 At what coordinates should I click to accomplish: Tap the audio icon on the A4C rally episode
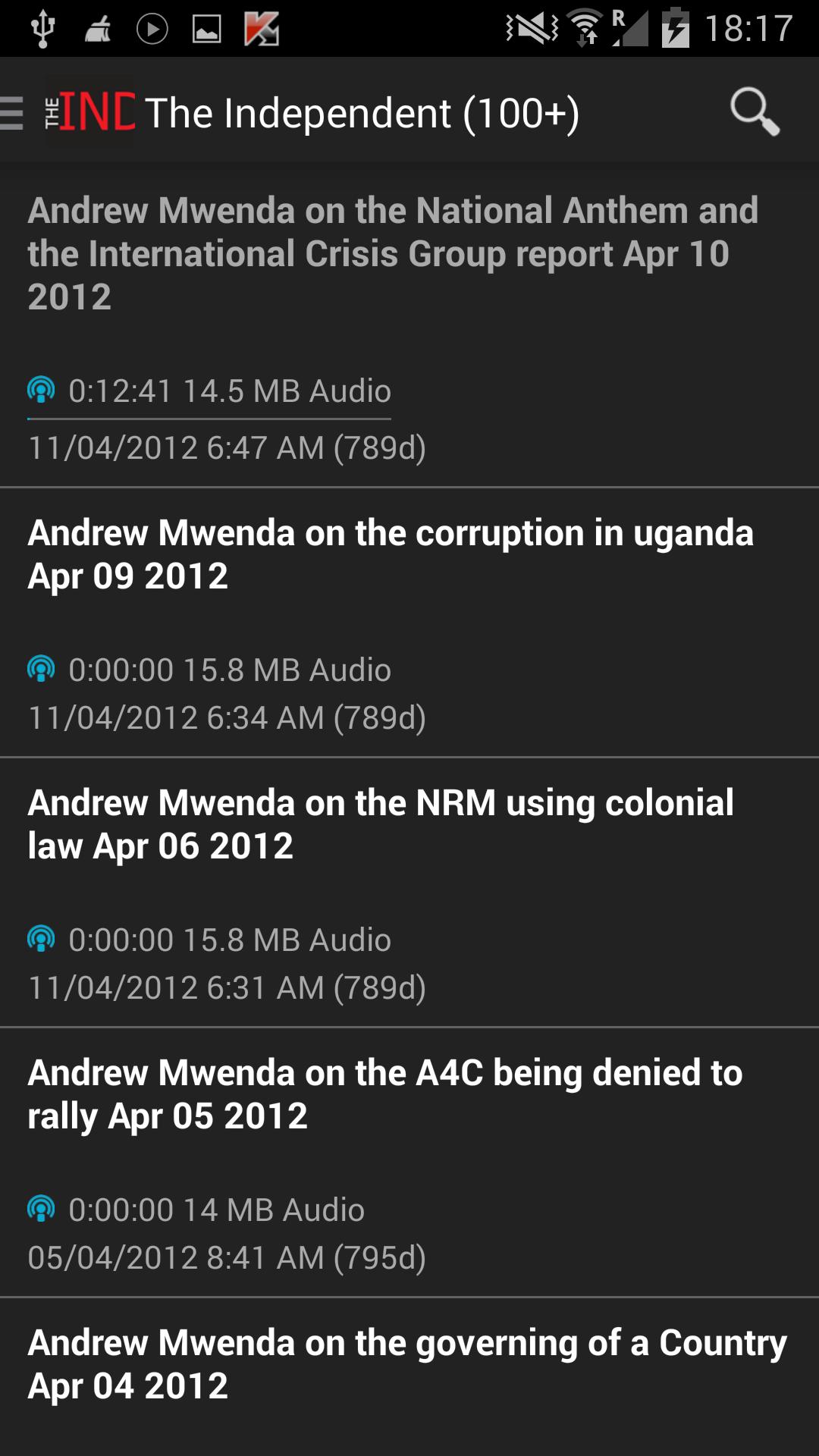(42, 1210)
